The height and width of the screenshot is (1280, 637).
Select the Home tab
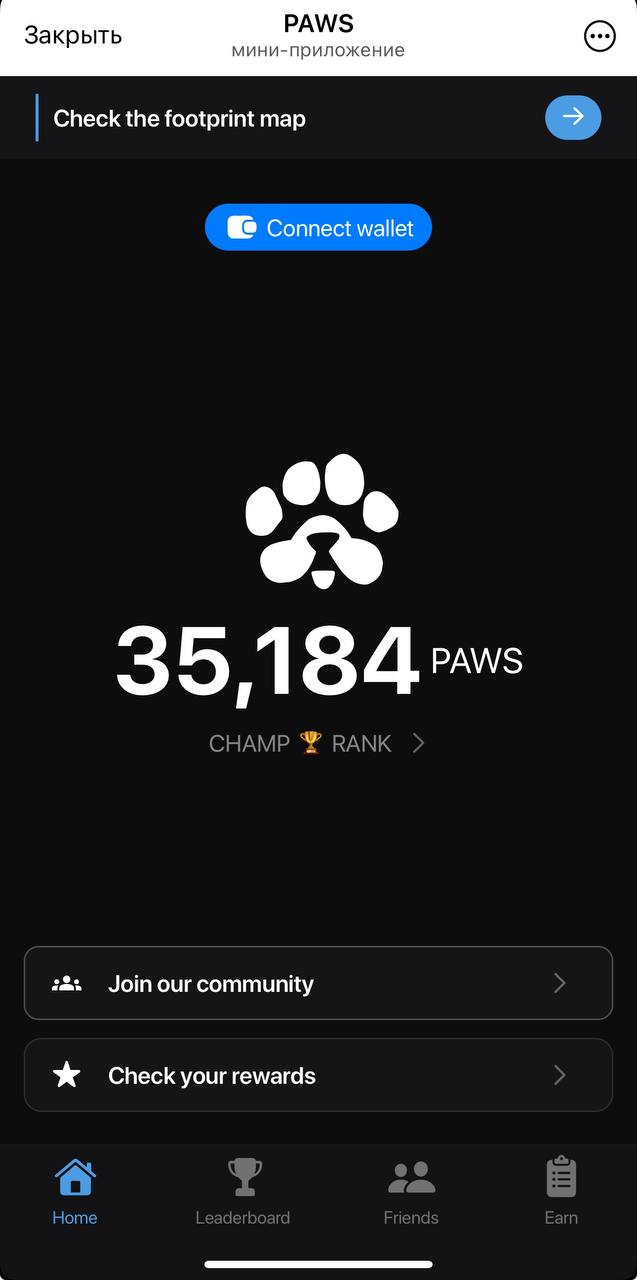pos(75,1191)
